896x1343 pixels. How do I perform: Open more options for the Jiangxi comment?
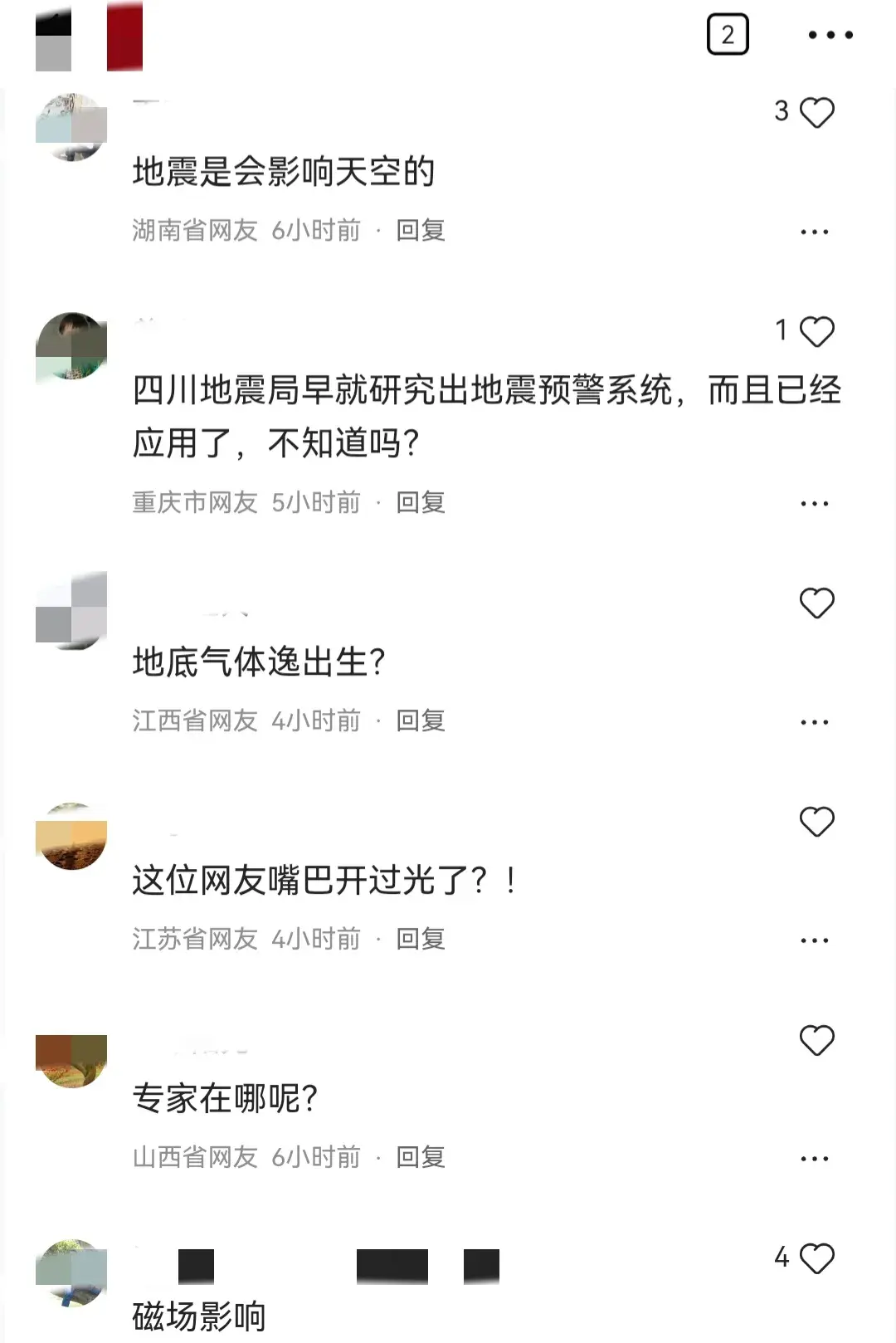(815, 720)
